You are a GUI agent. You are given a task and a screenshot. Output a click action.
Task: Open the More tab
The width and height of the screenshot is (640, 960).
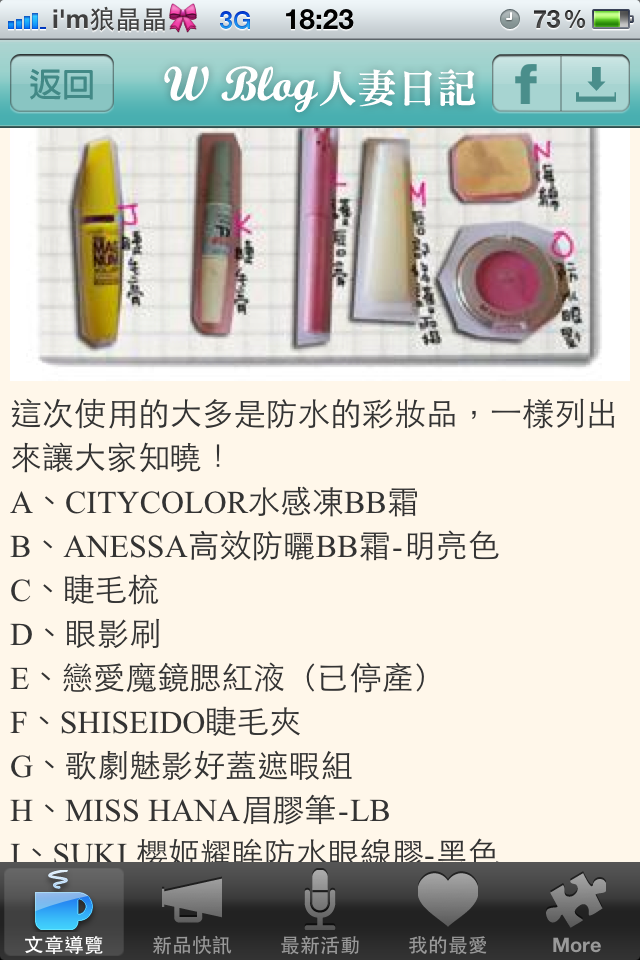[x=576, y=912]
